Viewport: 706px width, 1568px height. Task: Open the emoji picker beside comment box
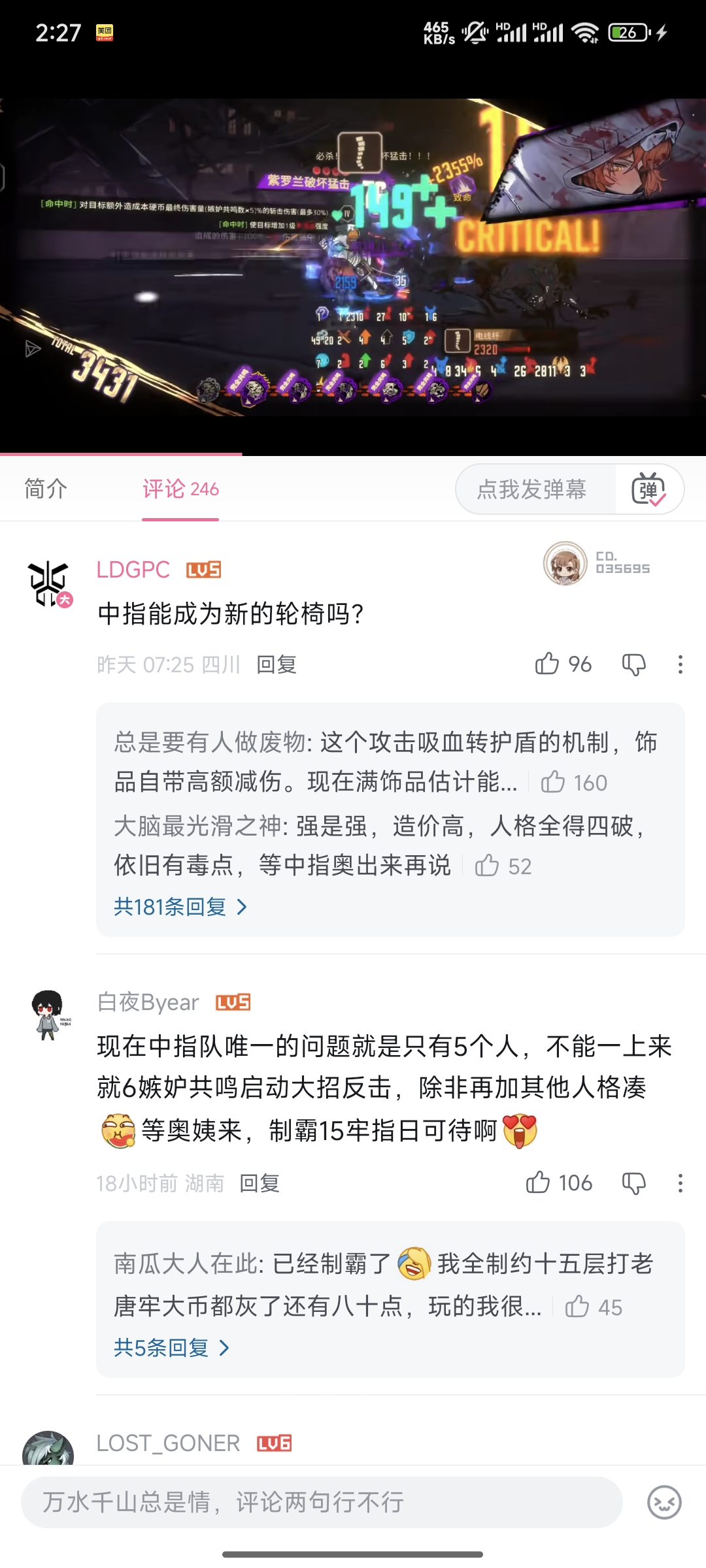tap(664, 1502)
